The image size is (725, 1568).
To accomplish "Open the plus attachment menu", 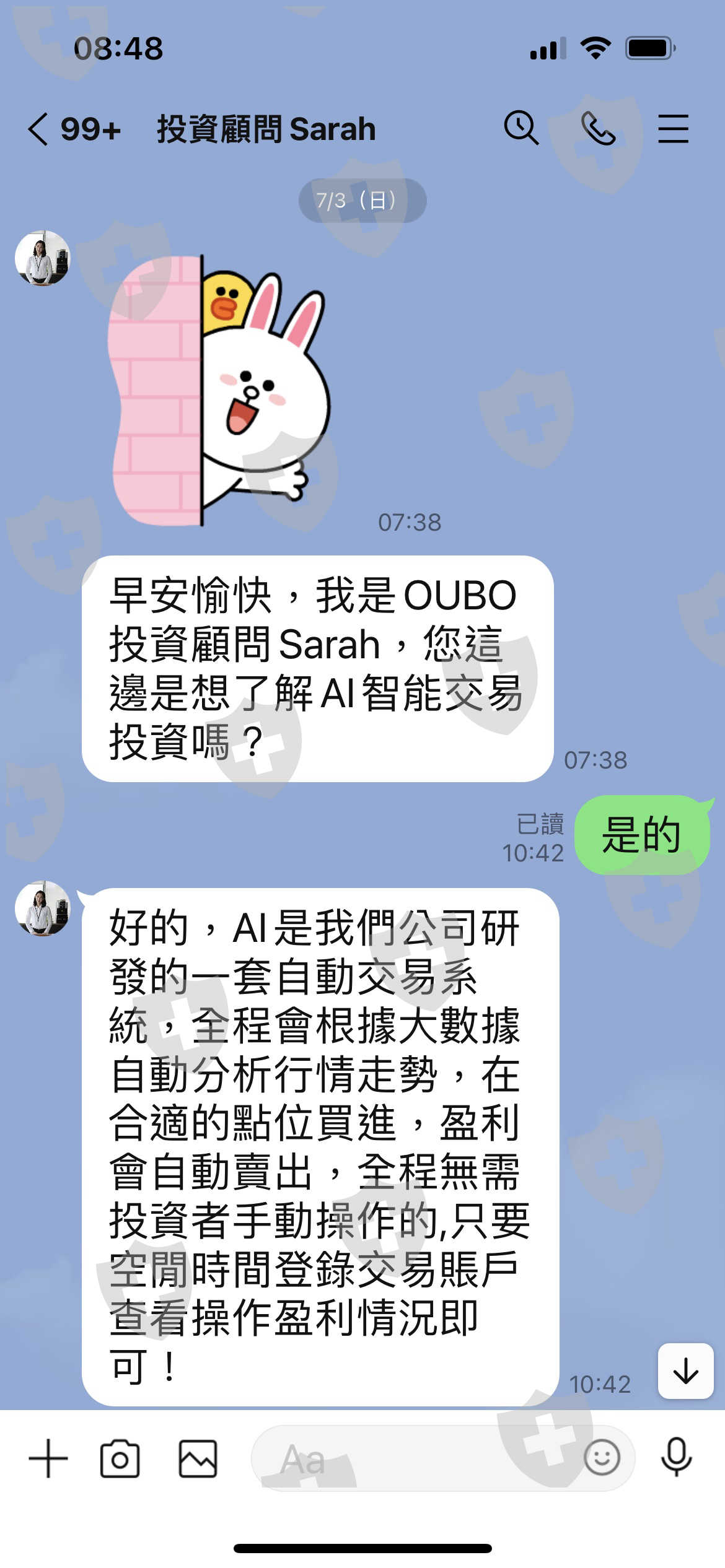I will pos(48,1458).
